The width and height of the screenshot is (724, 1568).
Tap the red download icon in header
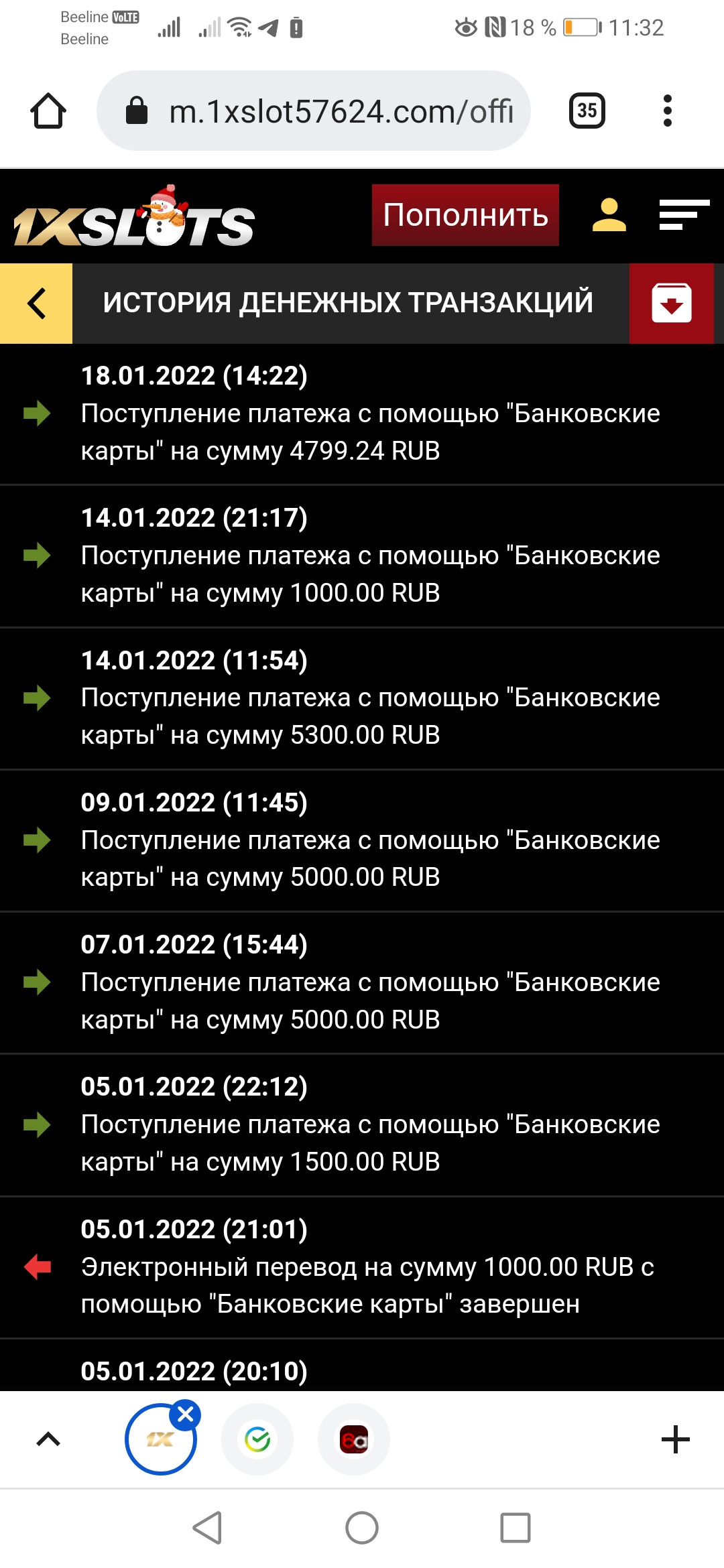pos(671,303)
